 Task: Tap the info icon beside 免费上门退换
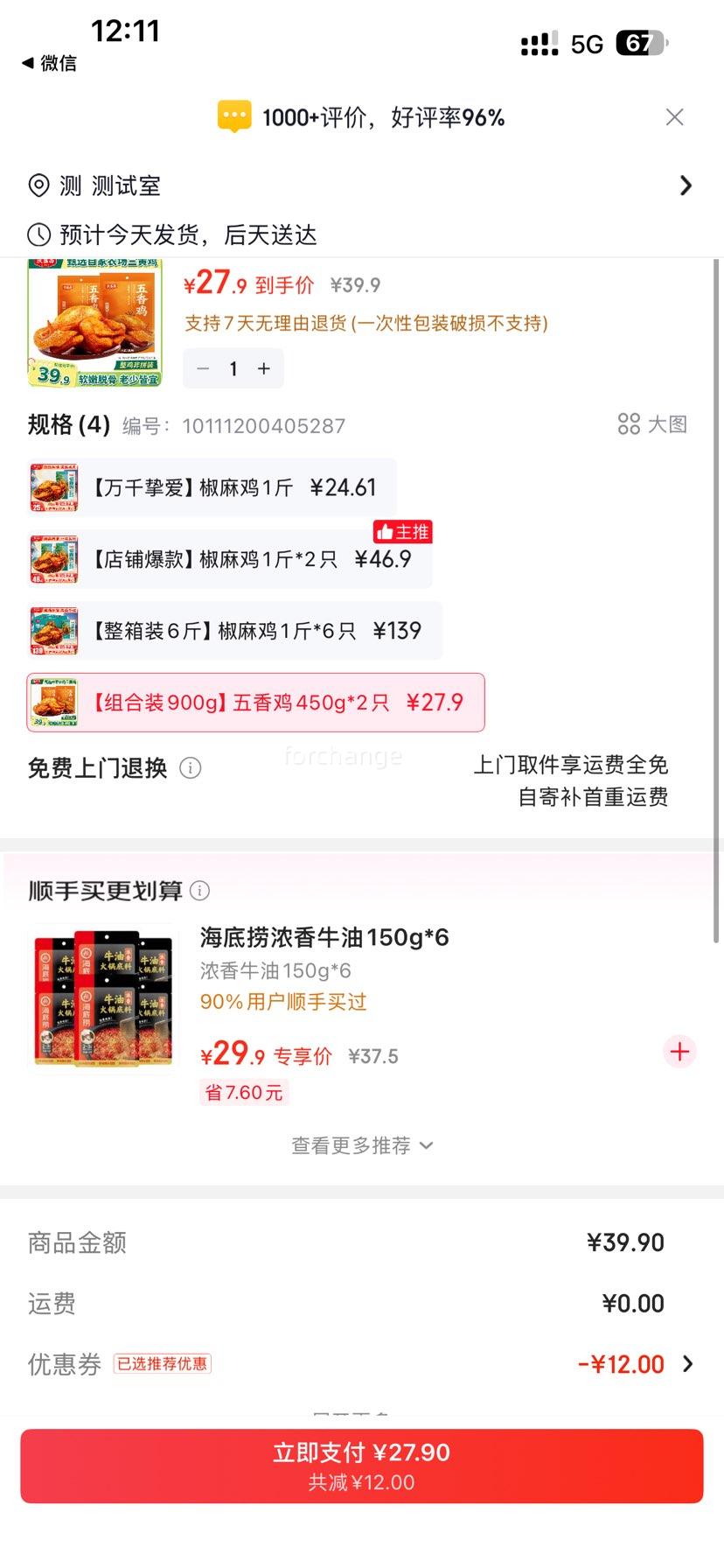pos(191,767)
